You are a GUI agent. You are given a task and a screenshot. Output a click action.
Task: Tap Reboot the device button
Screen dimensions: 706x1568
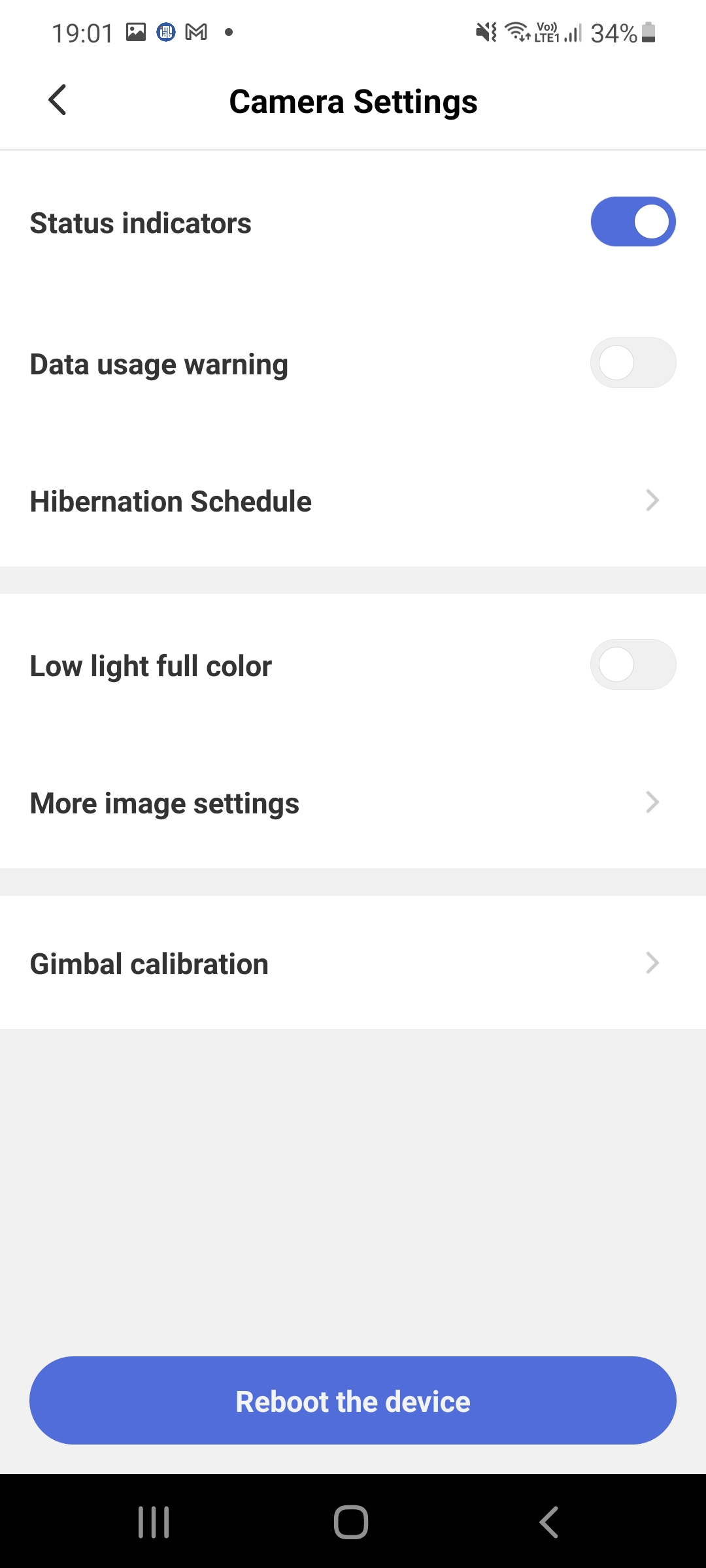[353, 1401]
